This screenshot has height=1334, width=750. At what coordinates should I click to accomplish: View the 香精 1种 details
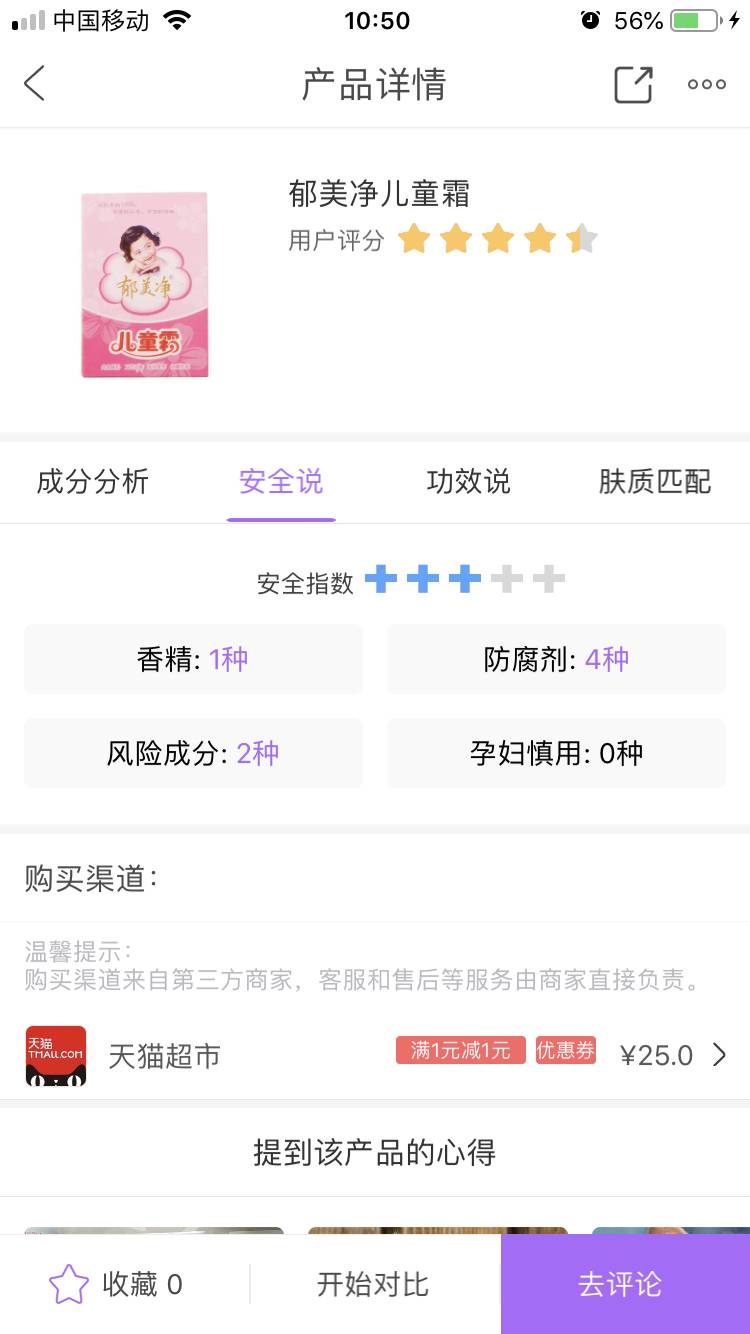[x=193, y=659]
